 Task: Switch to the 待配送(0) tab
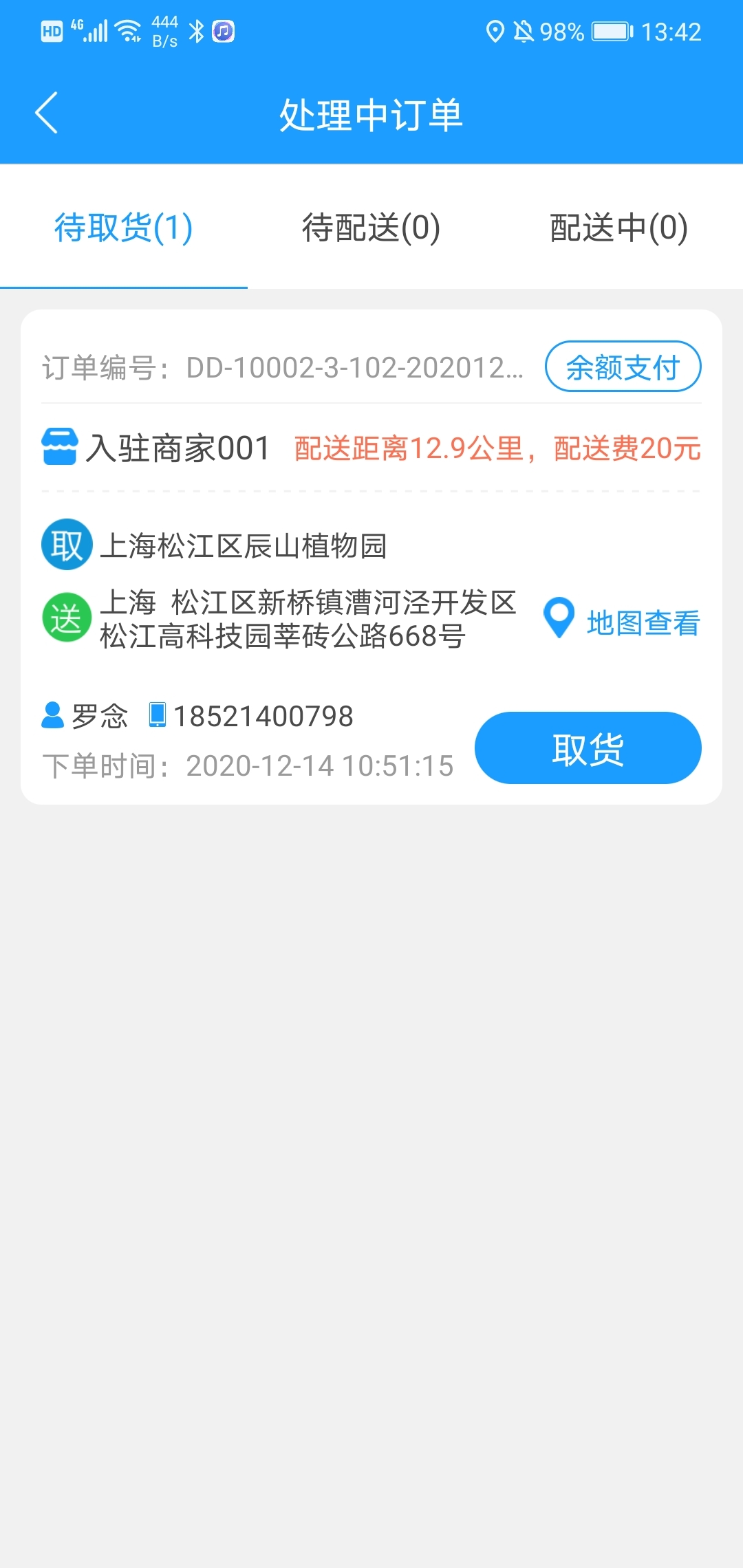point(371,228)
